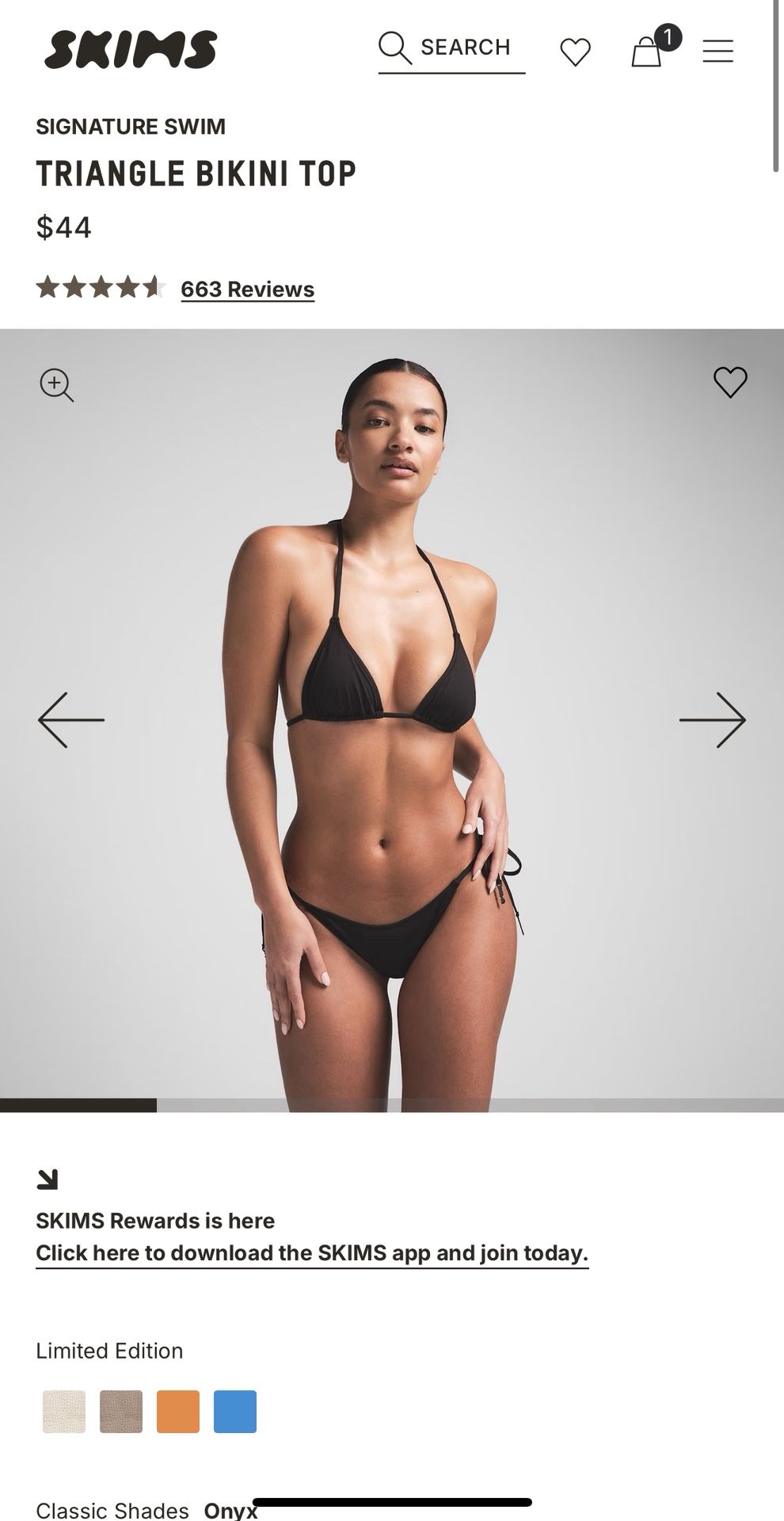
Task: Select the taupe color swatch
Action: 121,1411
